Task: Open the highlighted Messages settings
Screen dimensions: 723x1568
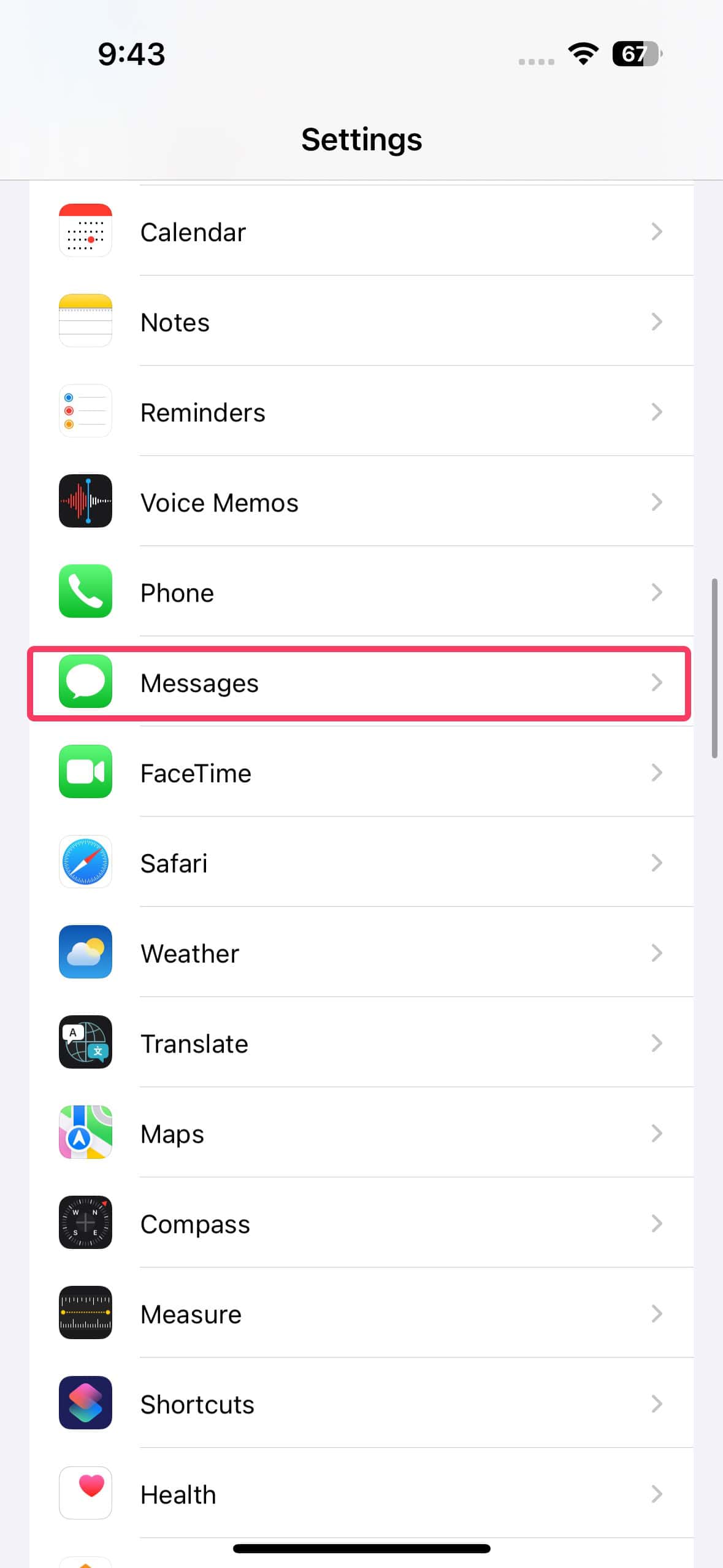Action: coord(361,683)
